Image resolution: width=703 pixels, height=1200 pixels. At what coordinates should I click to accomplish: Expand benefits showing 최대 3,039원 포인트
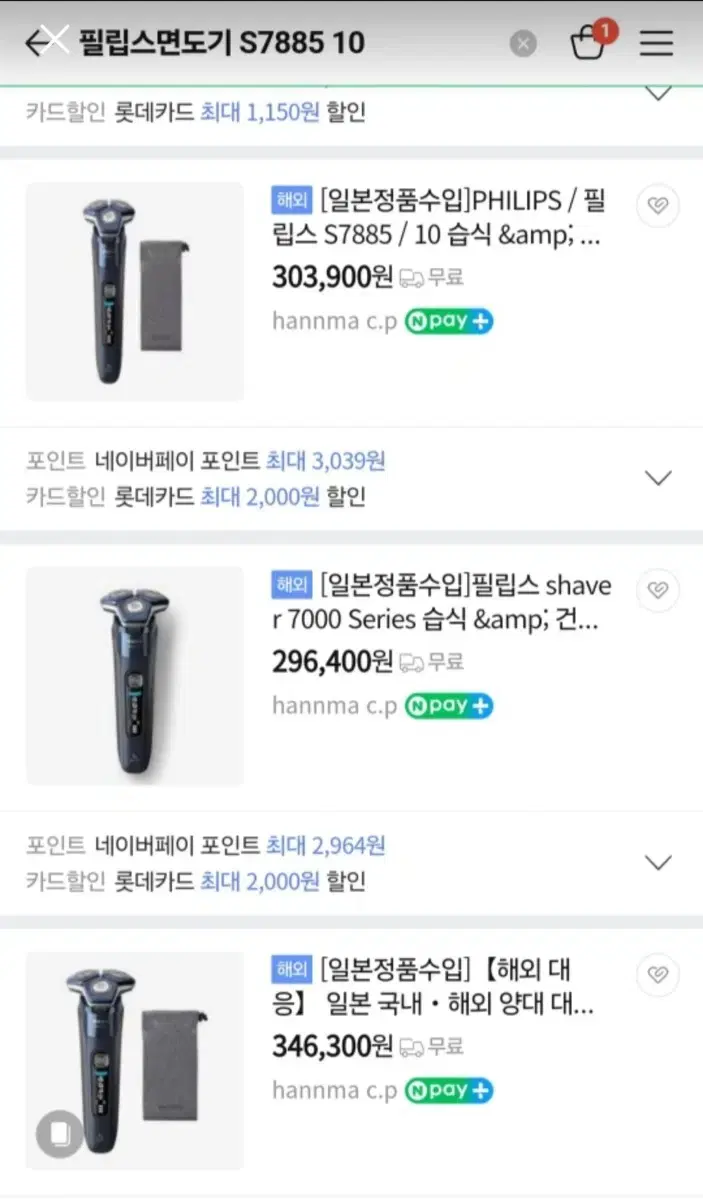[x=657, y=478]
